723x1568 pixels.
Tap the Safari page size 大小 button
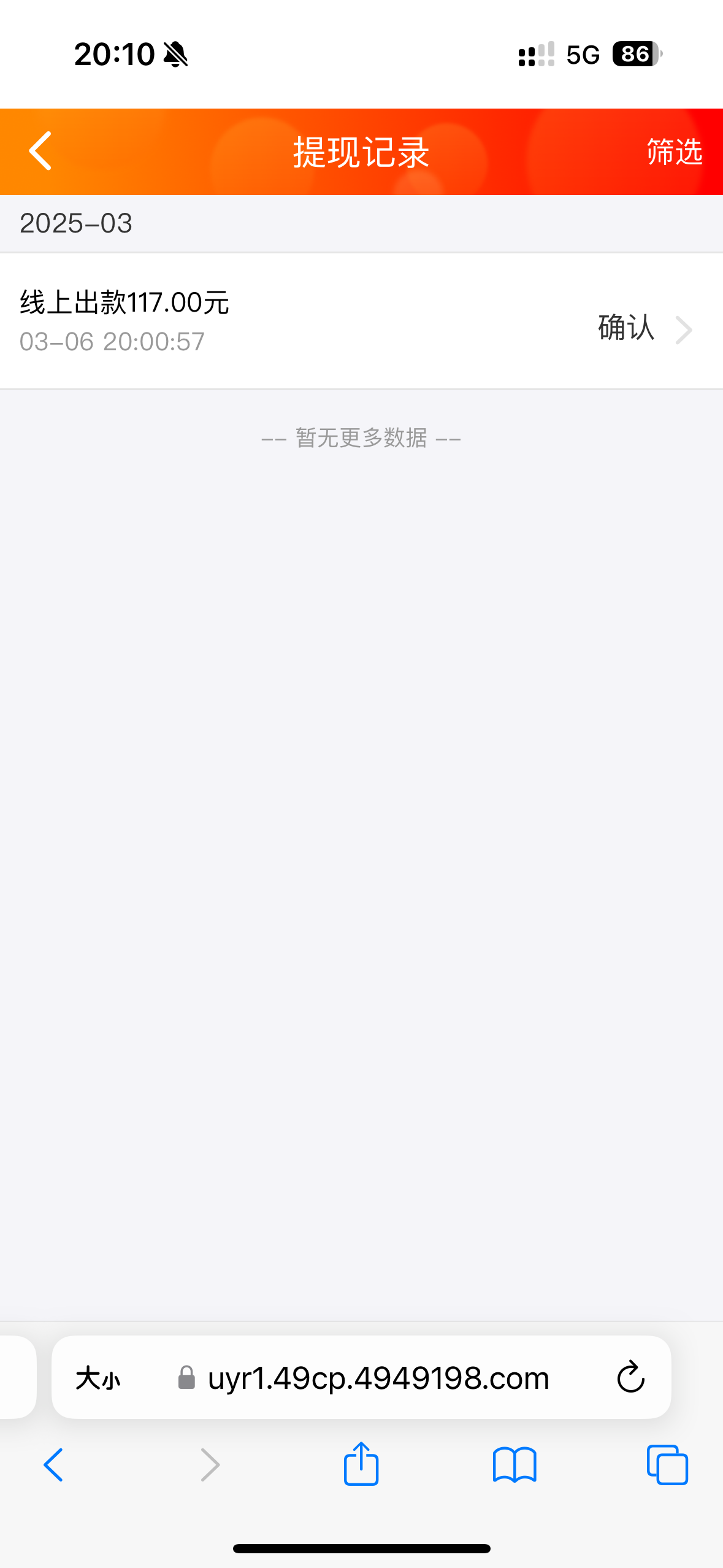click(98, 1378)
